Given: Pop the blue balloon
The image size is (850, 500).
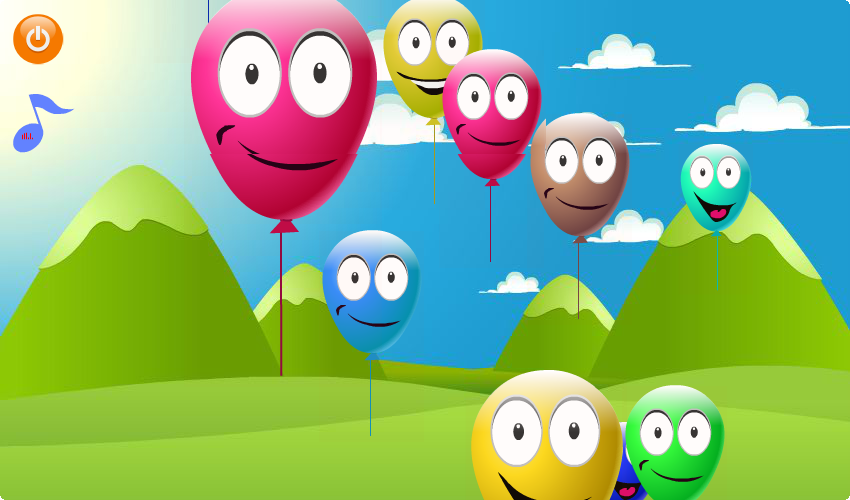Looking at the screenshot, I should (371, 290).
